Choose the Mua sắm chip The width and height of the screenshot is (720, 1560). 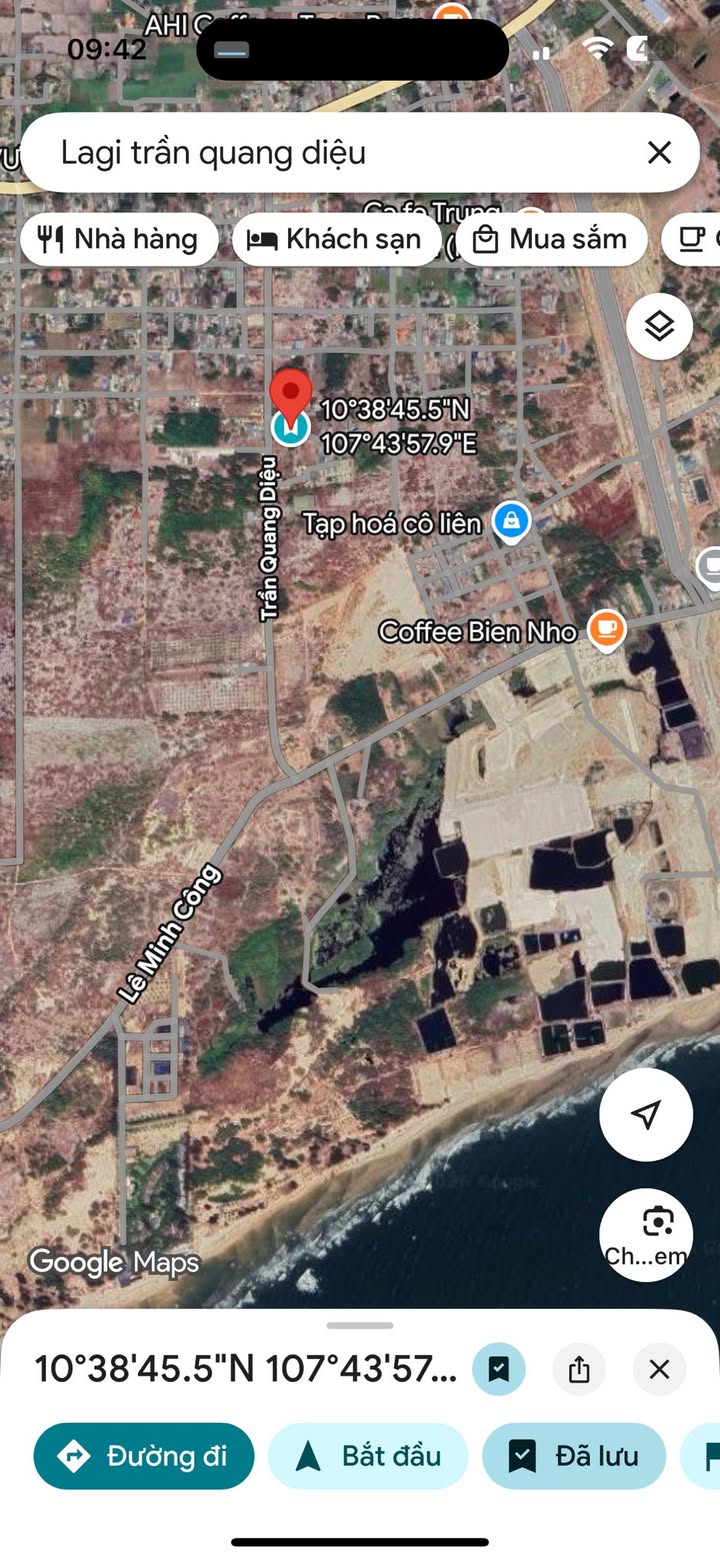(550, 239)
